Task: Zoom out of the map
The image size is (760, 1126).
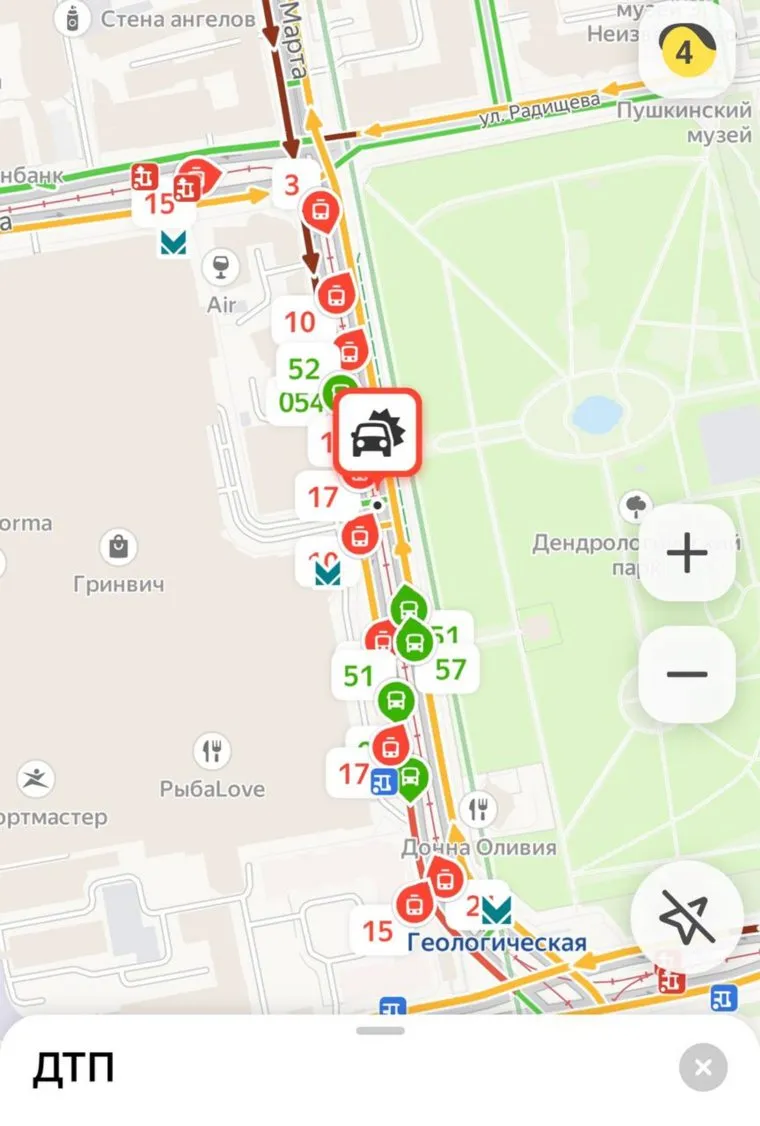Action: coord(687,674)
